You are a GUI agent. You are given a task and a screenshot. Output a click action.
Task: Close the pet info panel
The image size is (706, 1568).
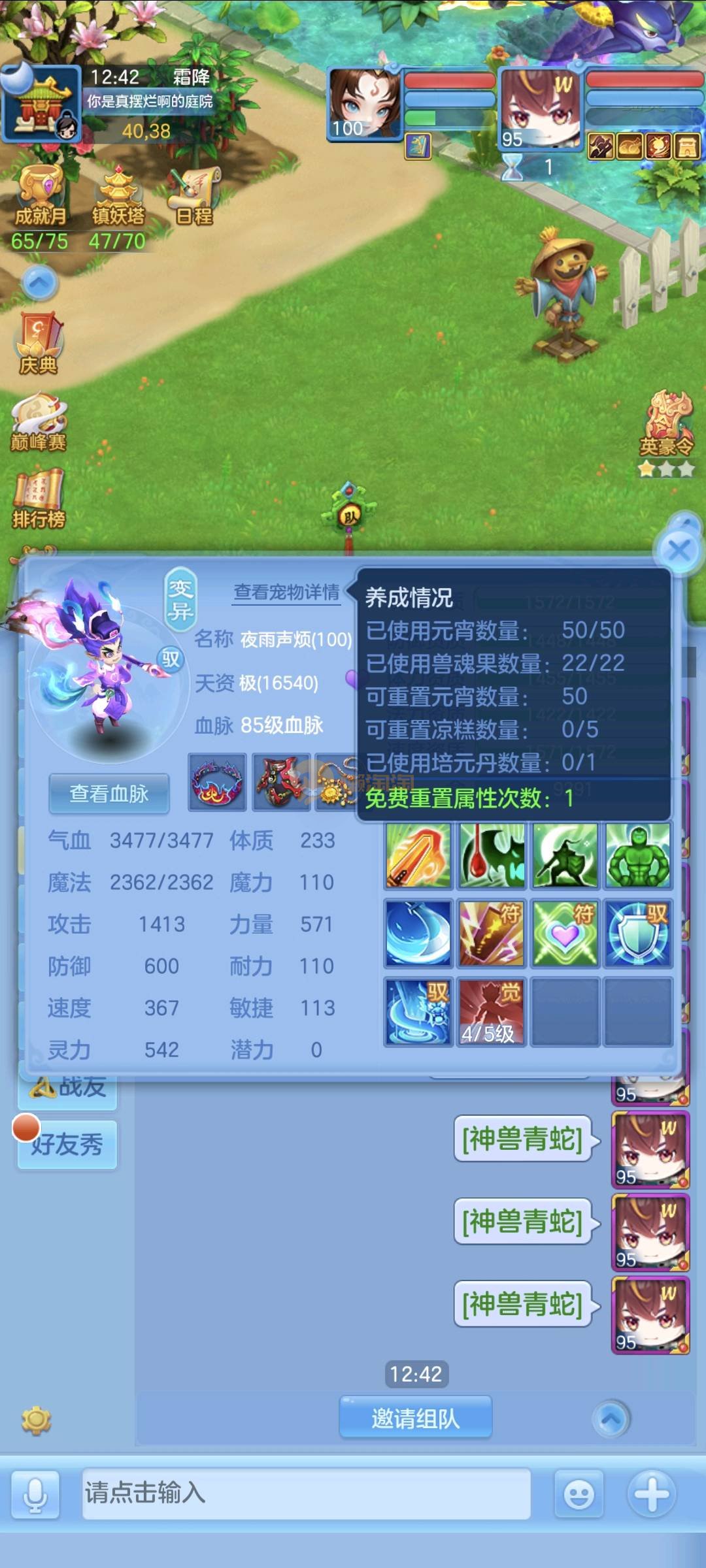pyautogui.click(x=679, y=551)
